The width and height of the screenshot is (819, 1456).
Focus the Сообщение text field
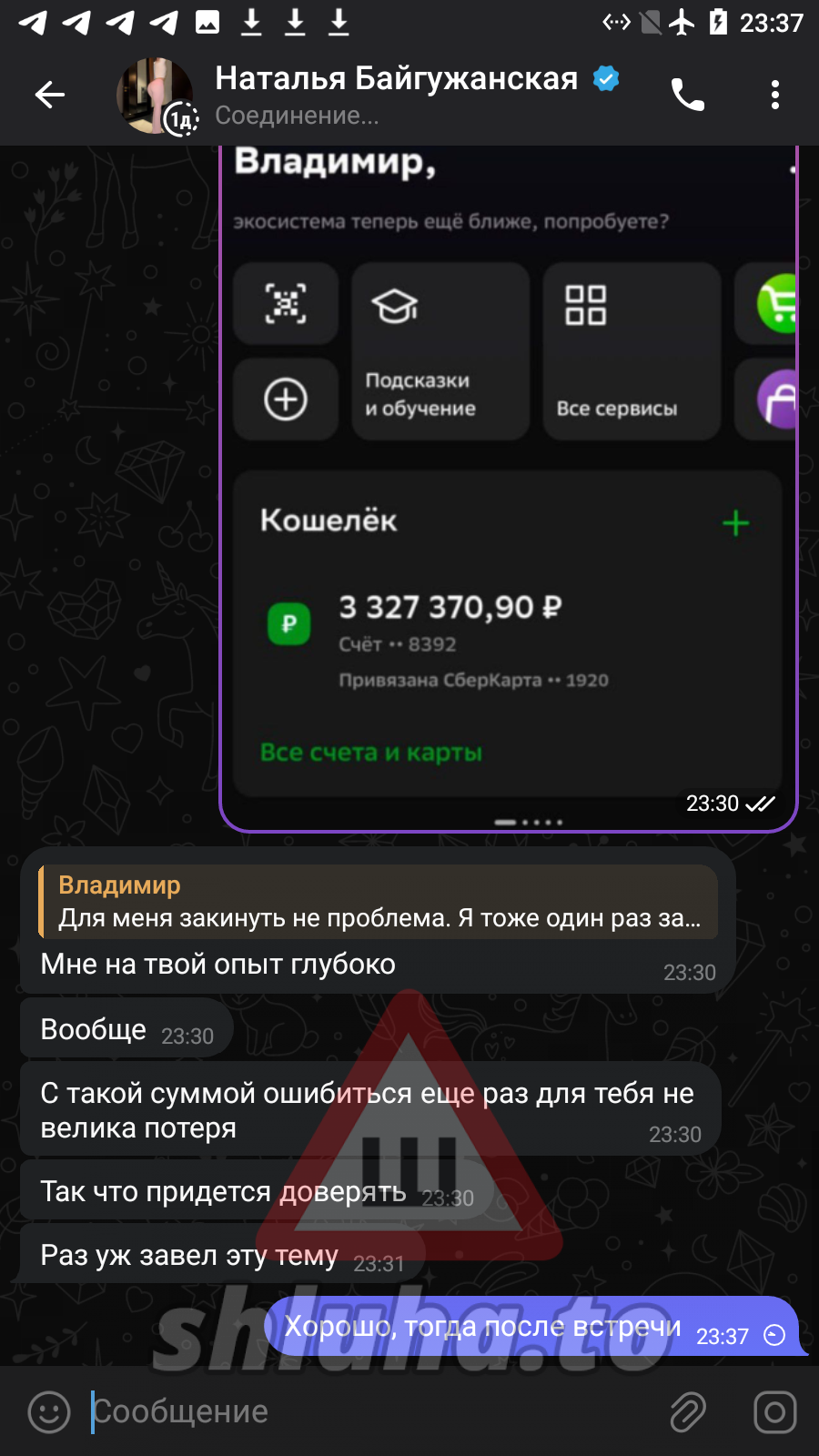click(x=371, y=1412)
